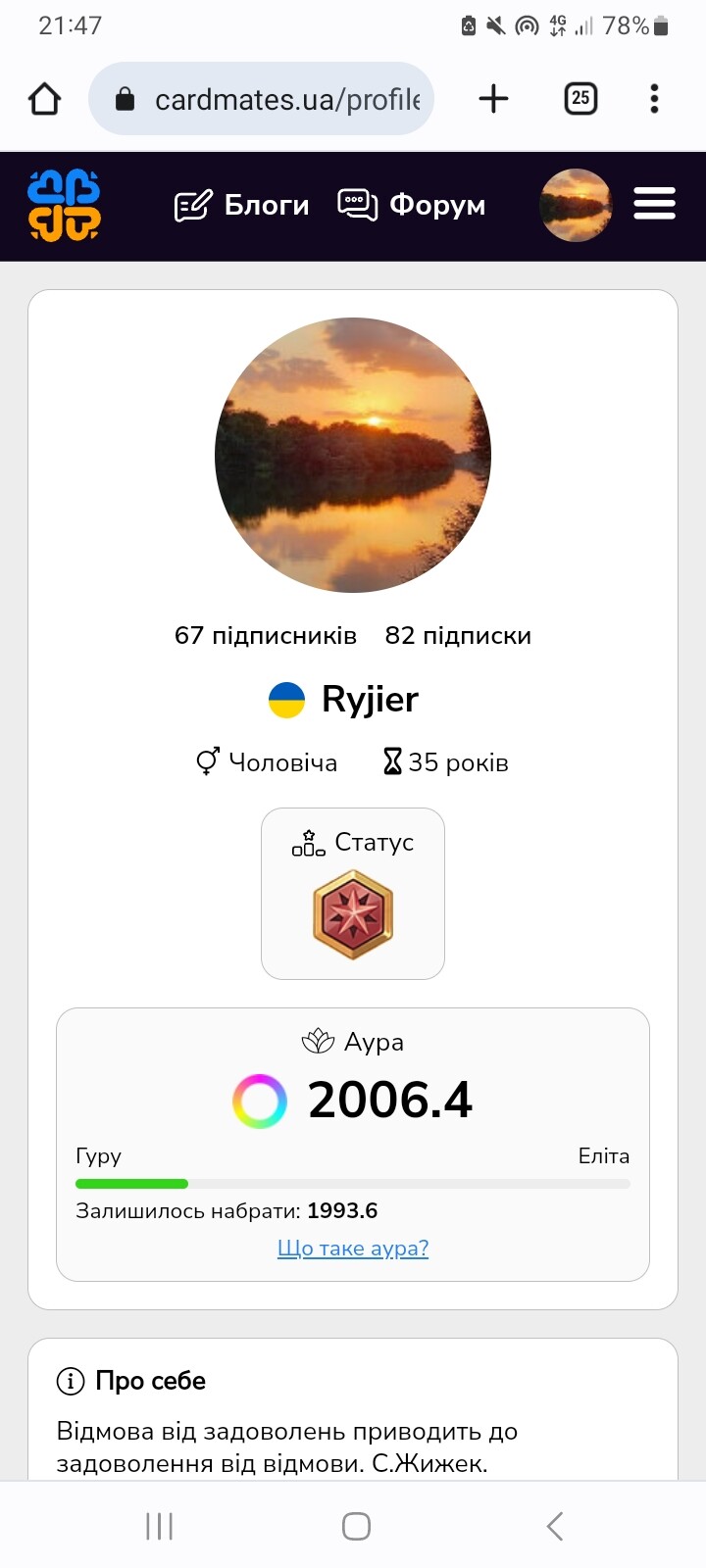The image size is (706, 1568).
Task: View the list of 67 підписників
Action: coord(266,636)
